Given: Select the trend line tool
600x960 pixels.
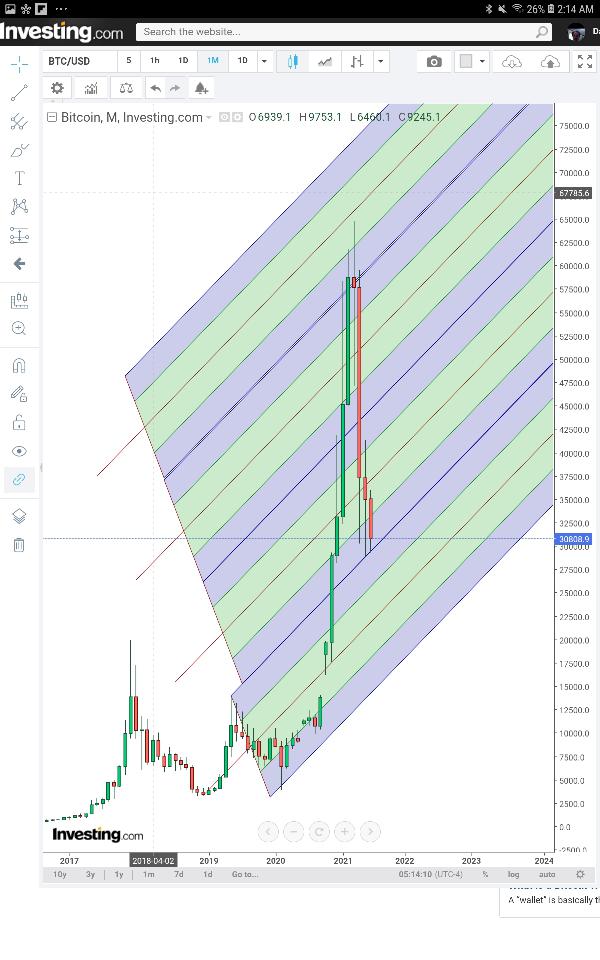Looking at the screenshot, I should pyautogui.click(x=18, y=93).
